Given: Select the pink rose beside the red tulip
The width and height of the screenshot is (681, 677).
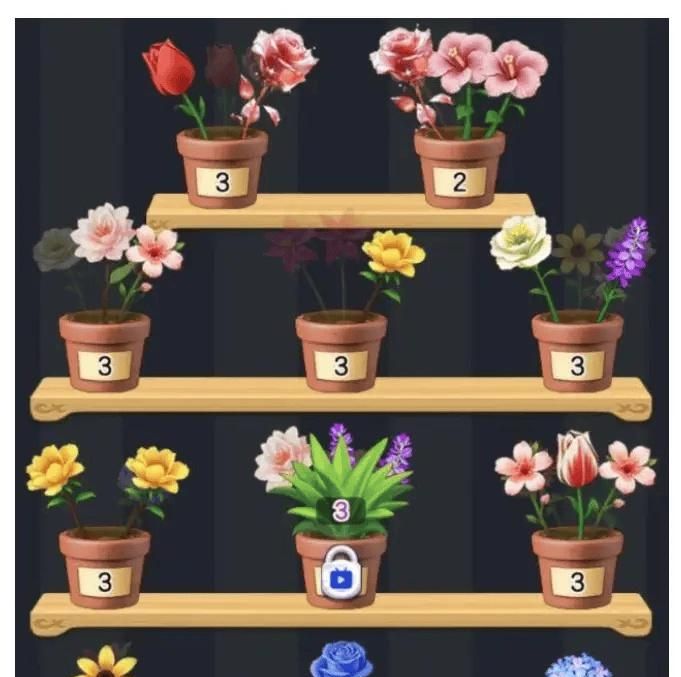Looking at the screenshot, I should click(283, 58).
